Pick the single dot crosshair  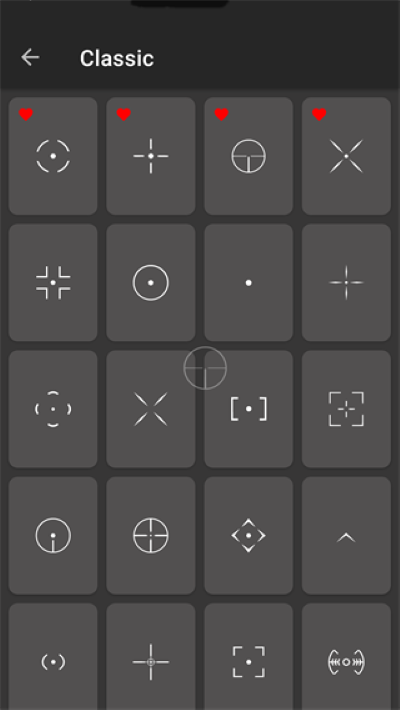pos(248,283)
